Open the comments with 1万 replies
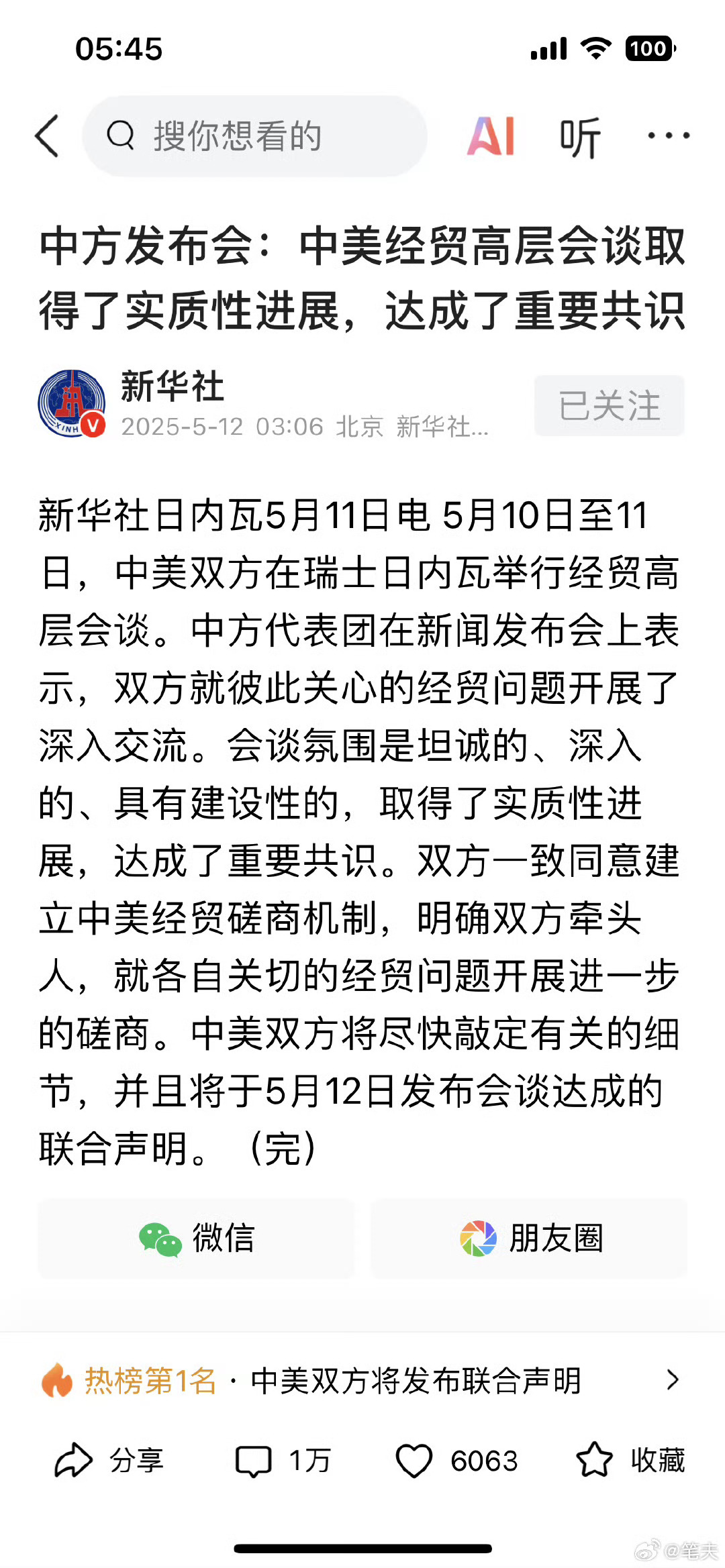 click(283, 1461)
